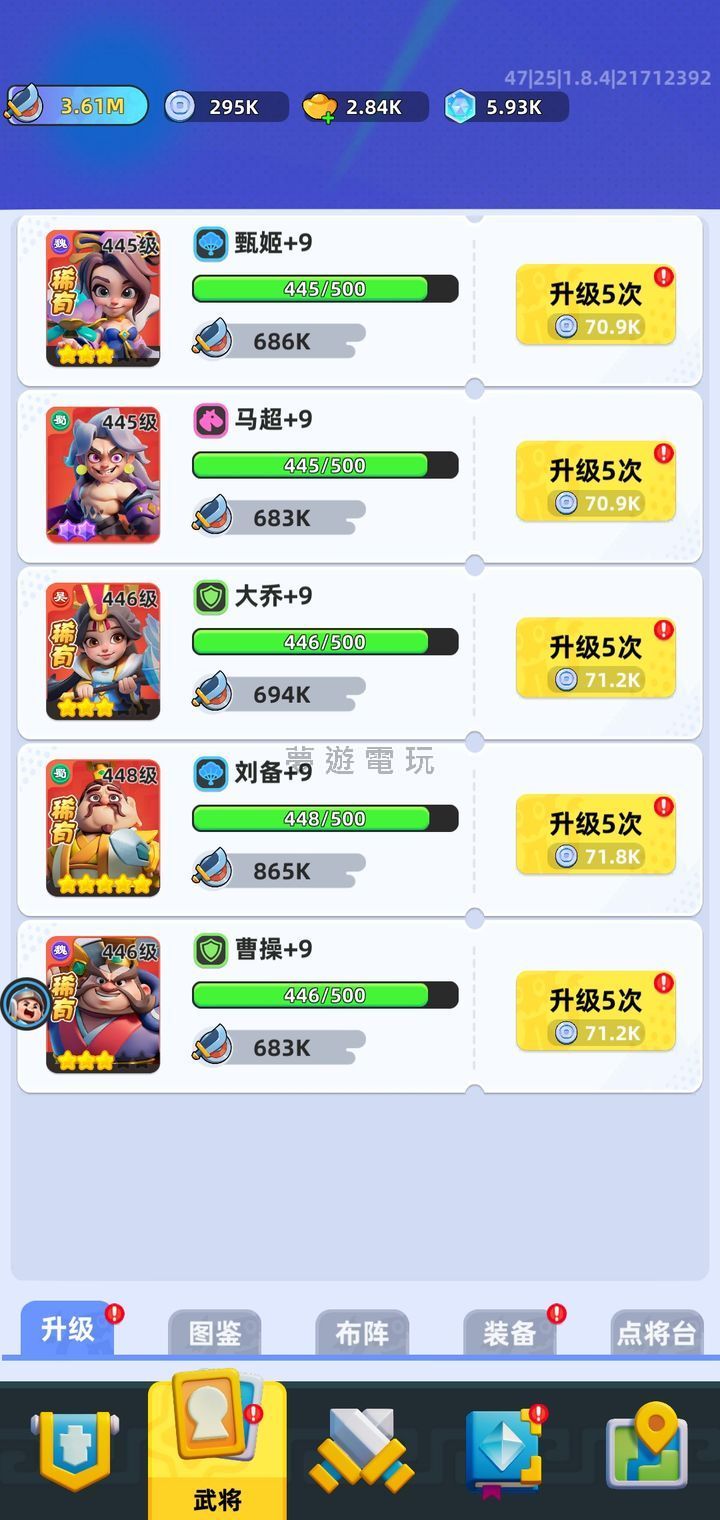Upgrade 甄姬 five times
Viewport: 720px width, 1520px height.
click(595, 305)
